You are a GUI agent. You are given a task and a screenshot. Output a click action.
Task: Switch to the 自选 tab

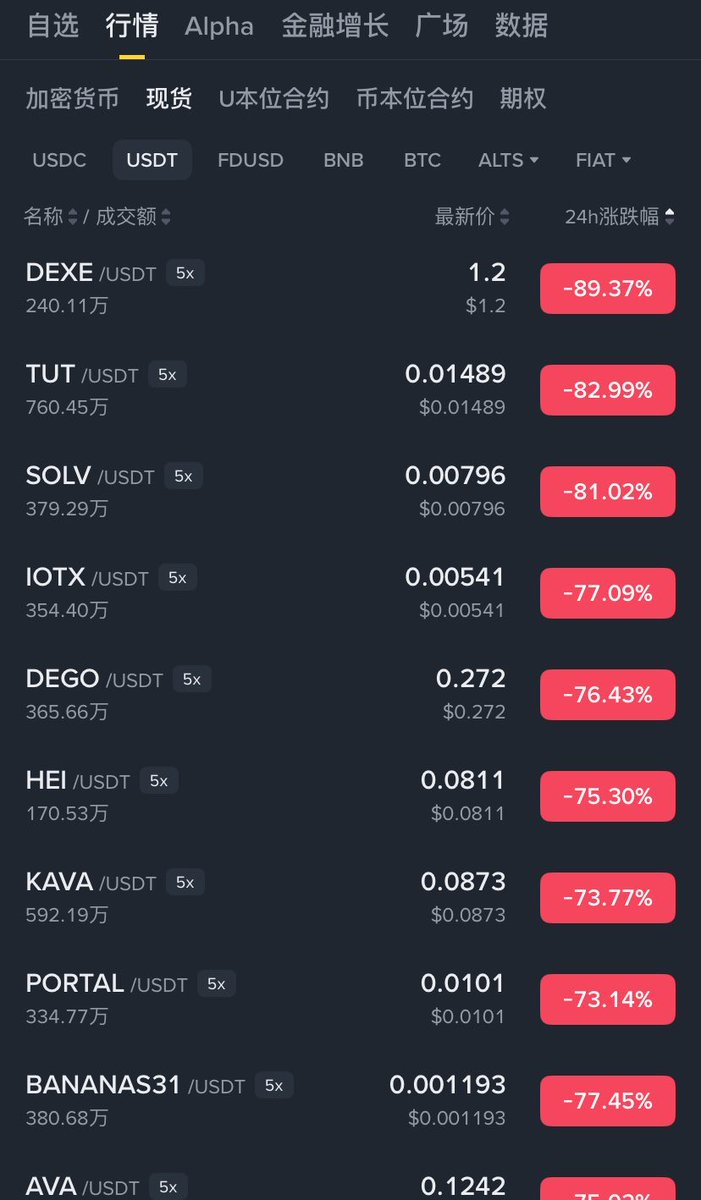[52, 26]
